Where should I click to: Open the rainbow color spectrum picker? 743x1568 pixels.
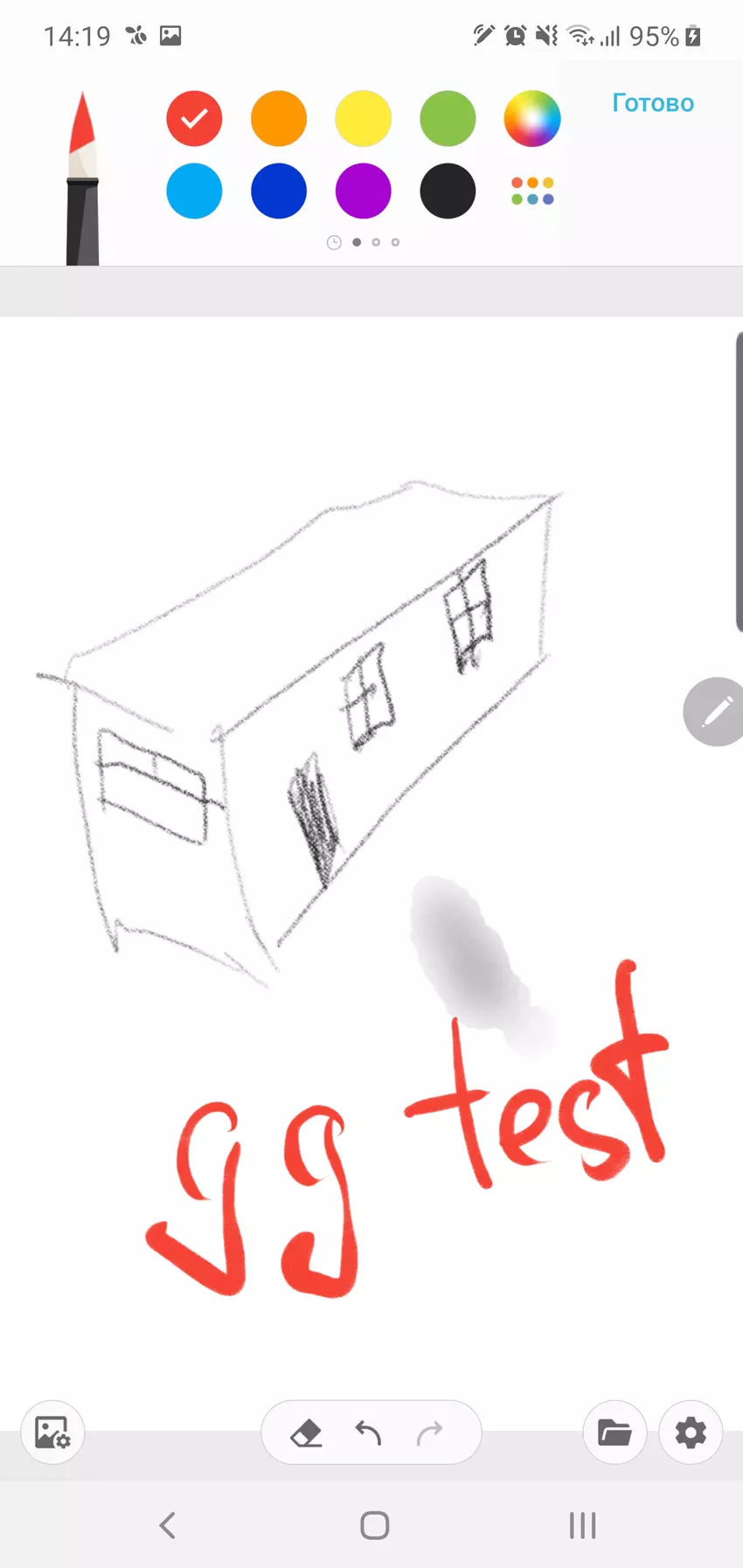531,118
